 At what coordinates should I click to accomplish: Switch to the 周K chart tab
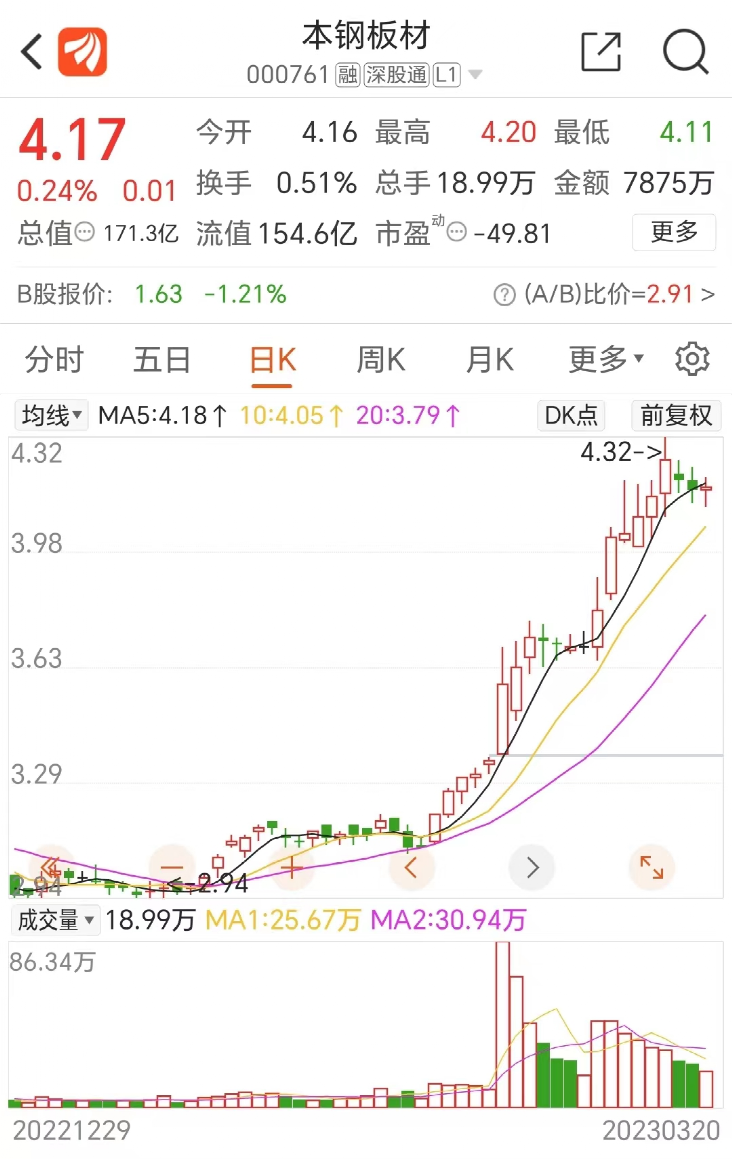(x=381, y=359)
